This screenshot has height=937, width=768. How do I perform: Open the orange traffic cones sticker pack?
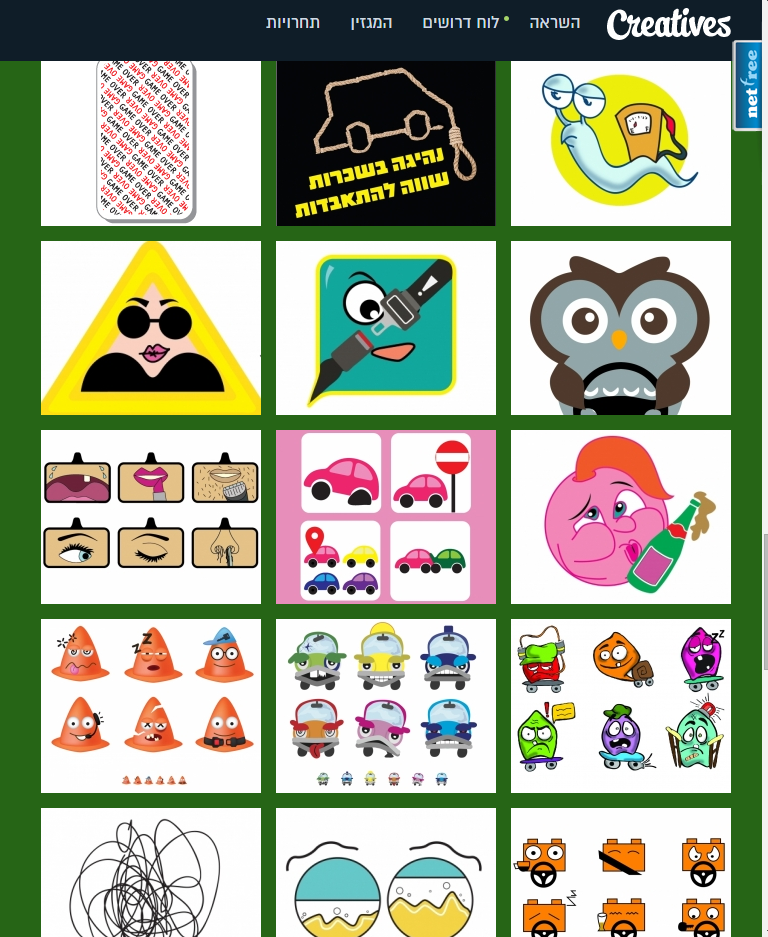coord(151,706)
